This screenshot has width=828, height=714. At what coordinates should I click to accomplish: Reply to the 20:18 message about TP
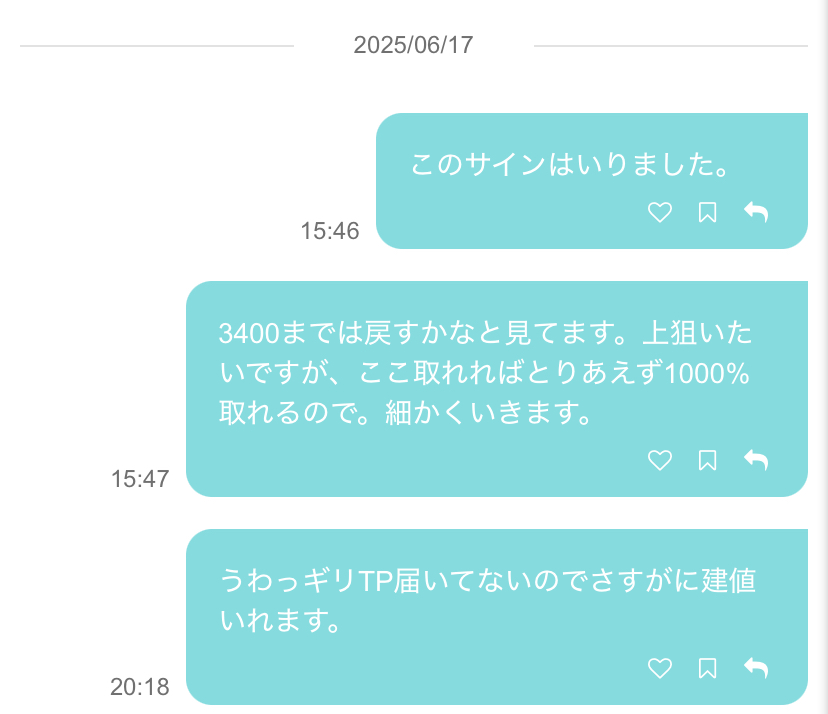click(756, 667)
